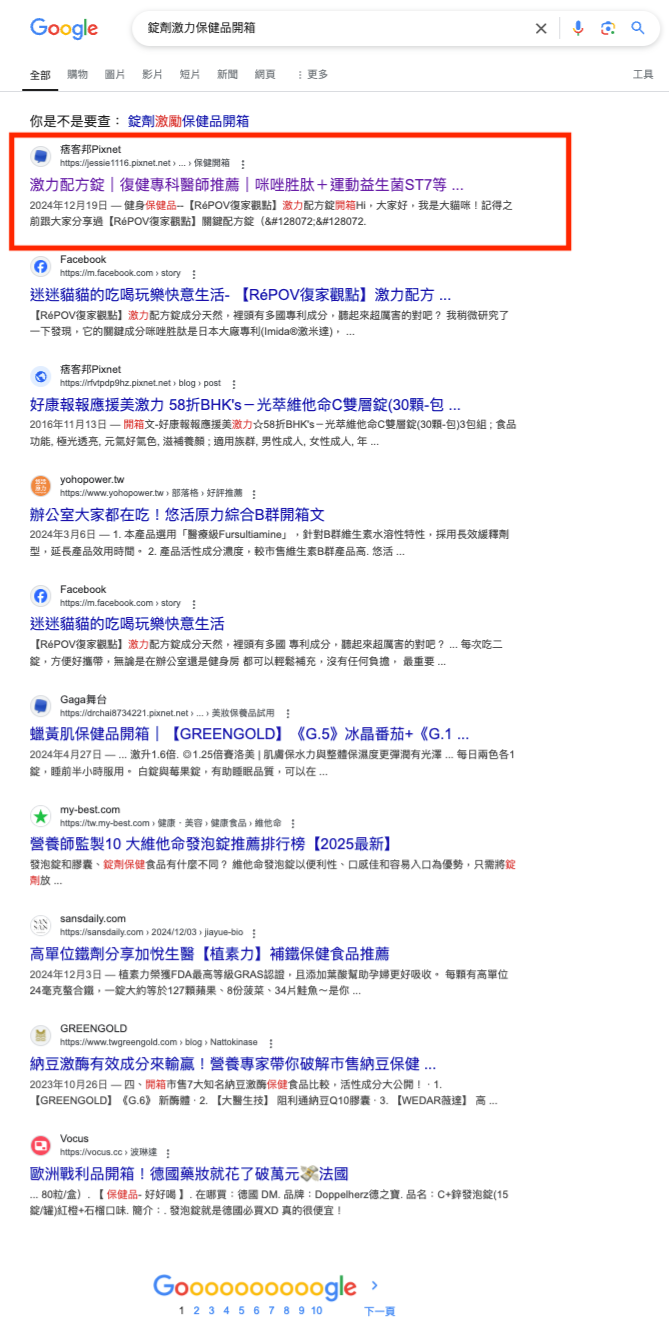Open the 營養師監製10大維他命發泡錠 result

[210, 844]
